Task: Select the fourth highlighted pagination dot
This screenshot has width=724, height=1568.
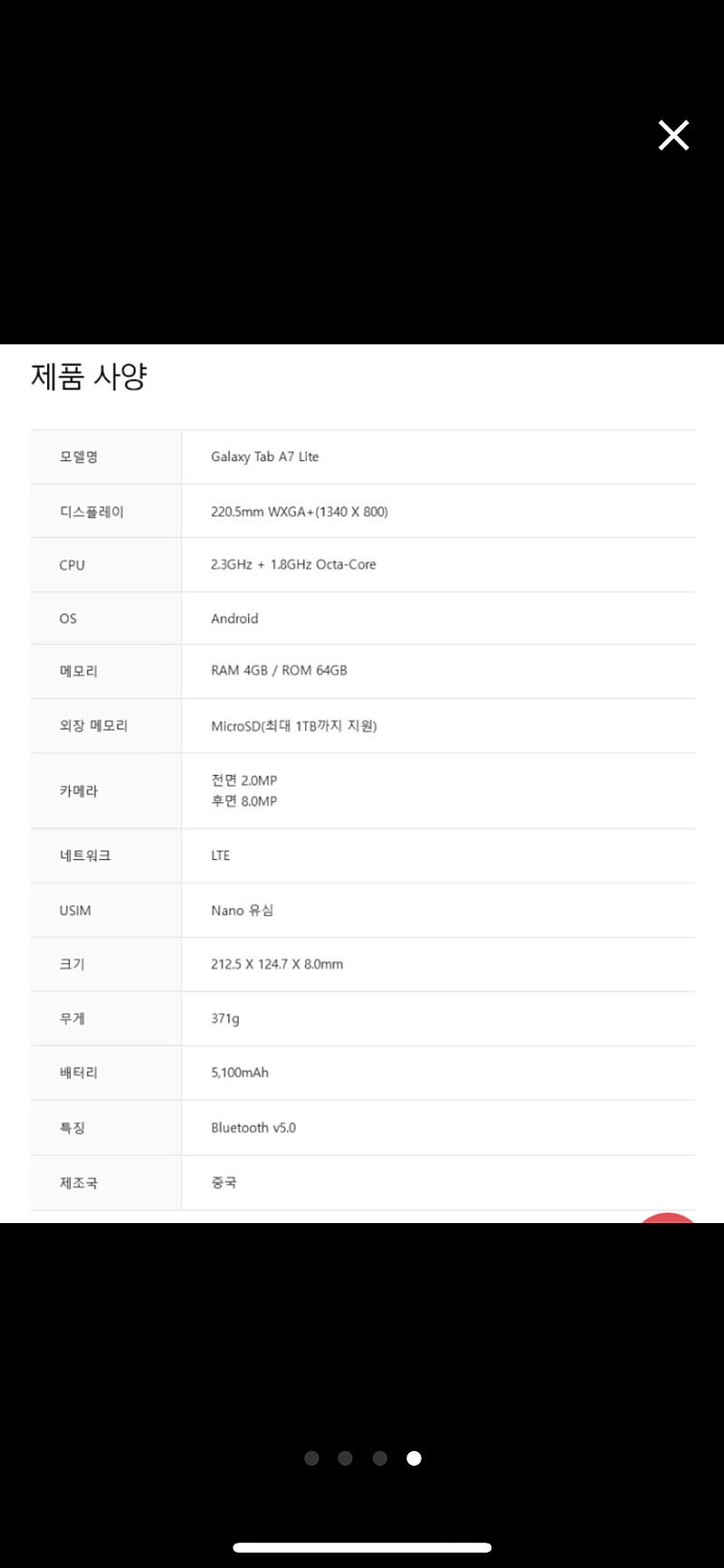Action: 414,1458
